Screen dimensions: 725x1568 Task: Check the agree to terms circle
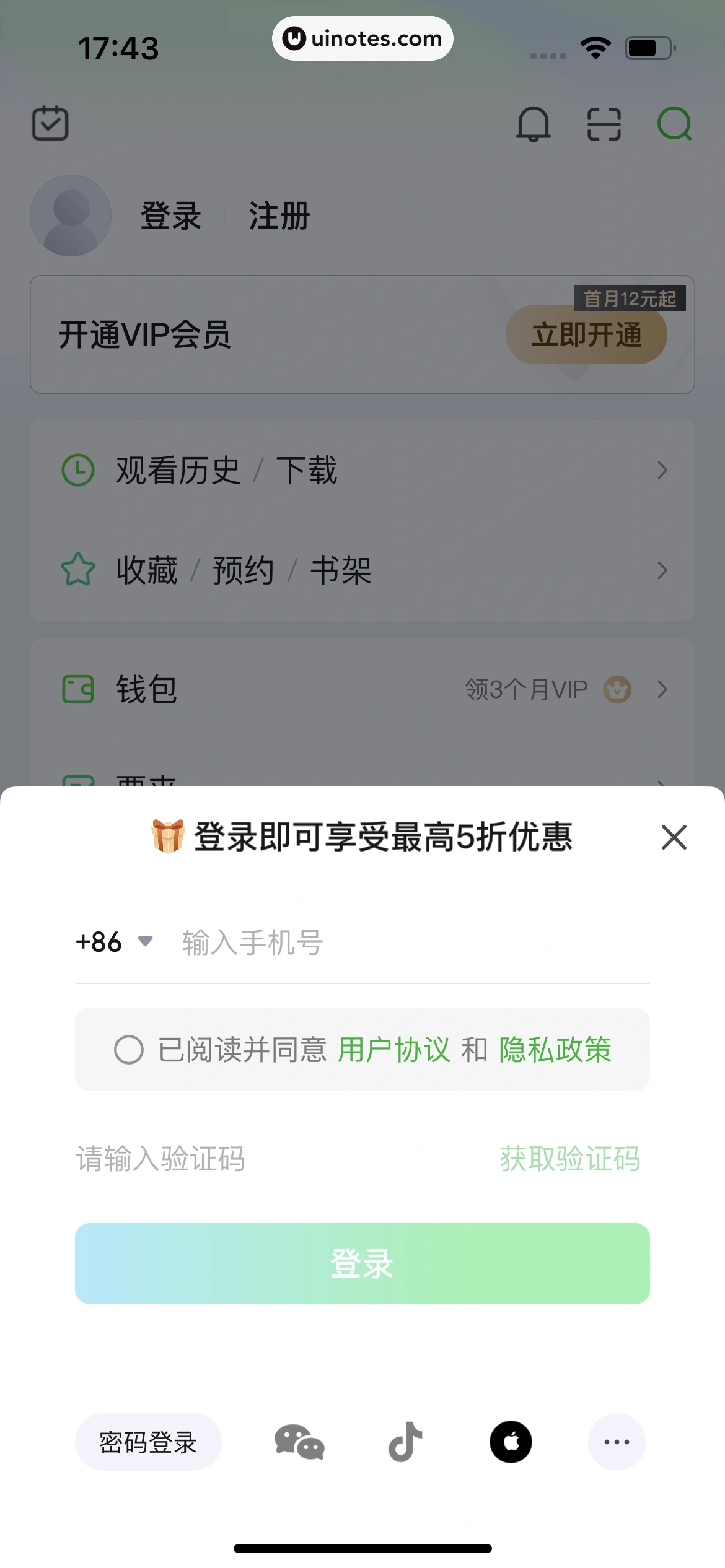click(129, 1050)
